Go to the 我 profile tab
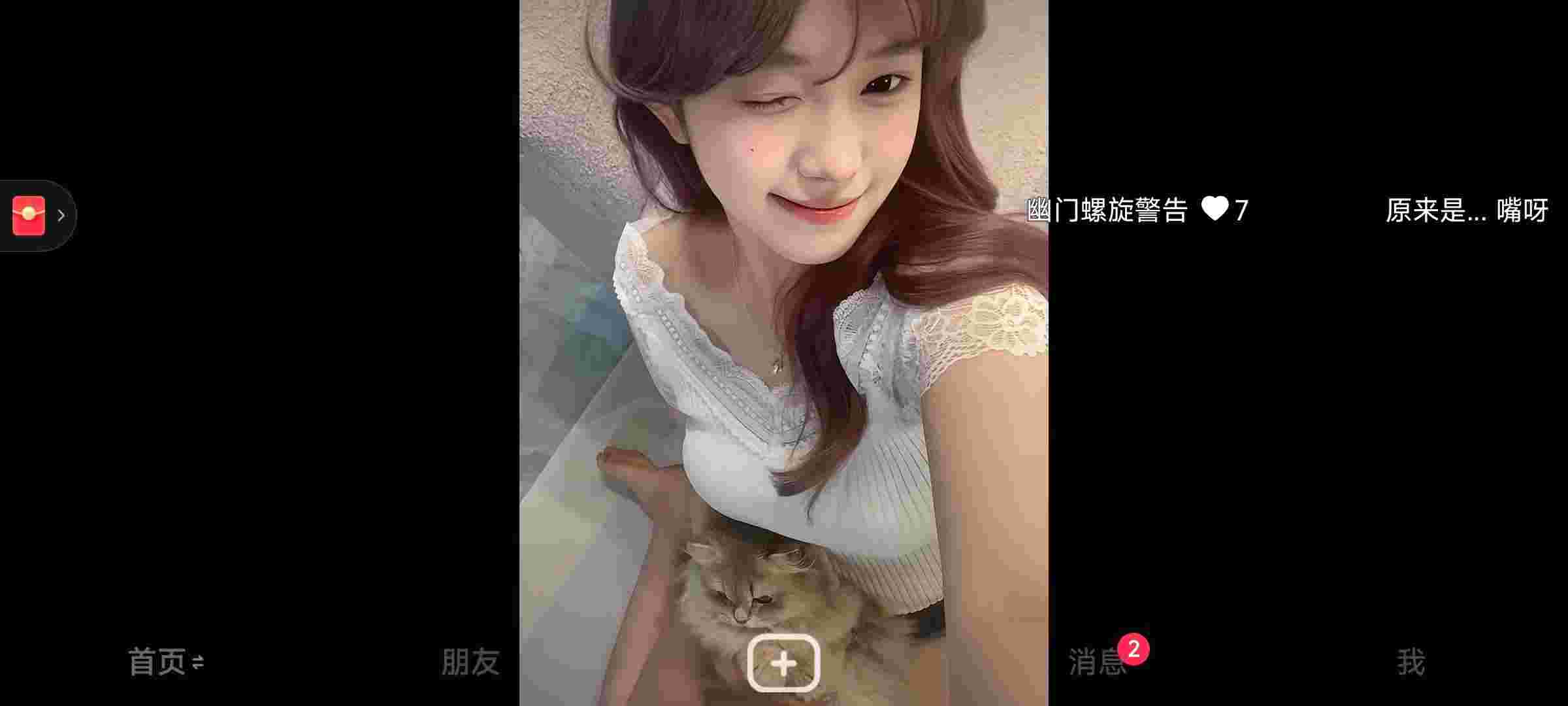Screen dimensions: 1568x706 tap(1411, 662)
